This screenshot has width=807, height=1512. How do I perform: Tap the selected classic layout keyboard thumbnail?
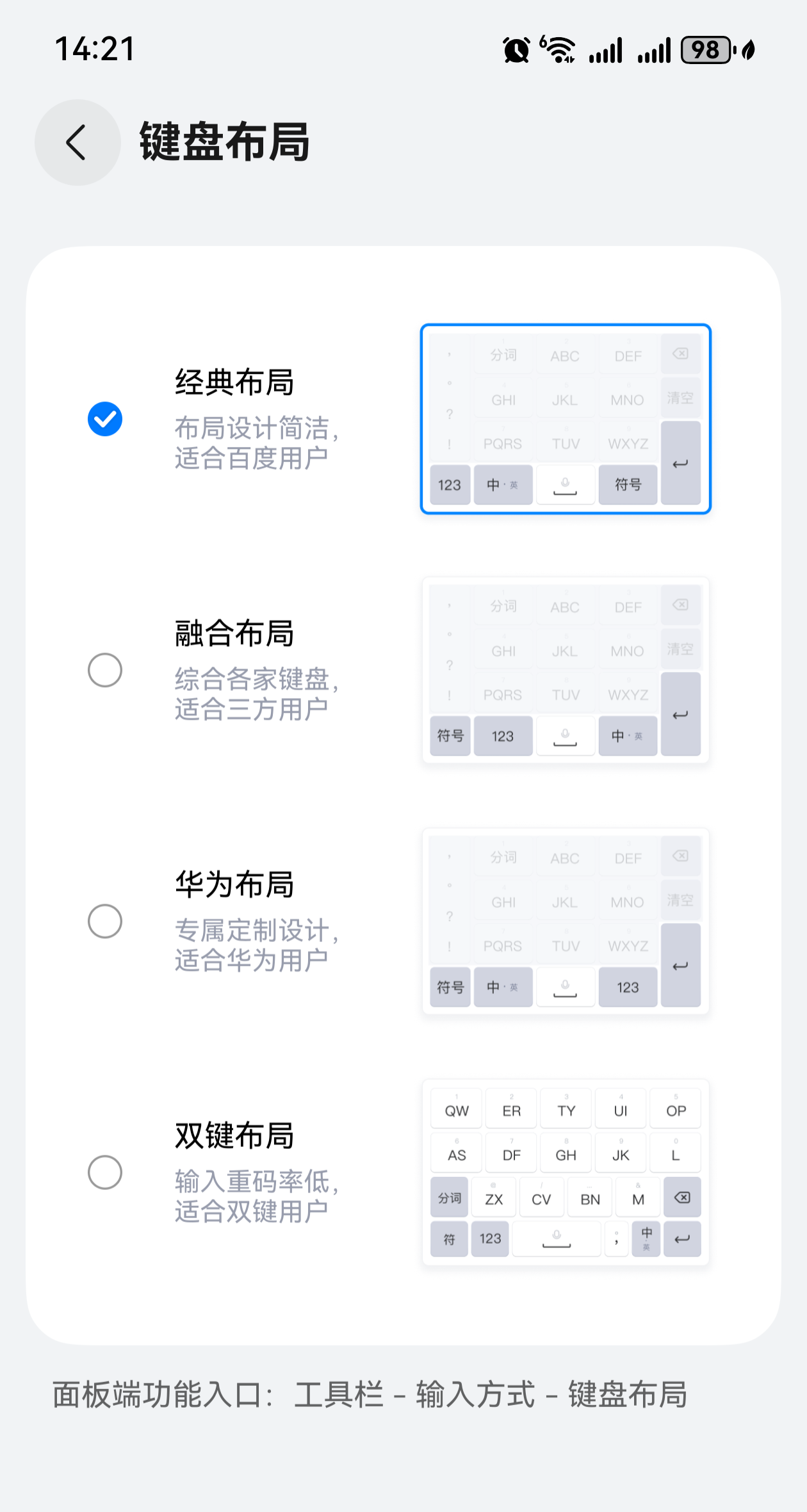click(x=565, y=418)
